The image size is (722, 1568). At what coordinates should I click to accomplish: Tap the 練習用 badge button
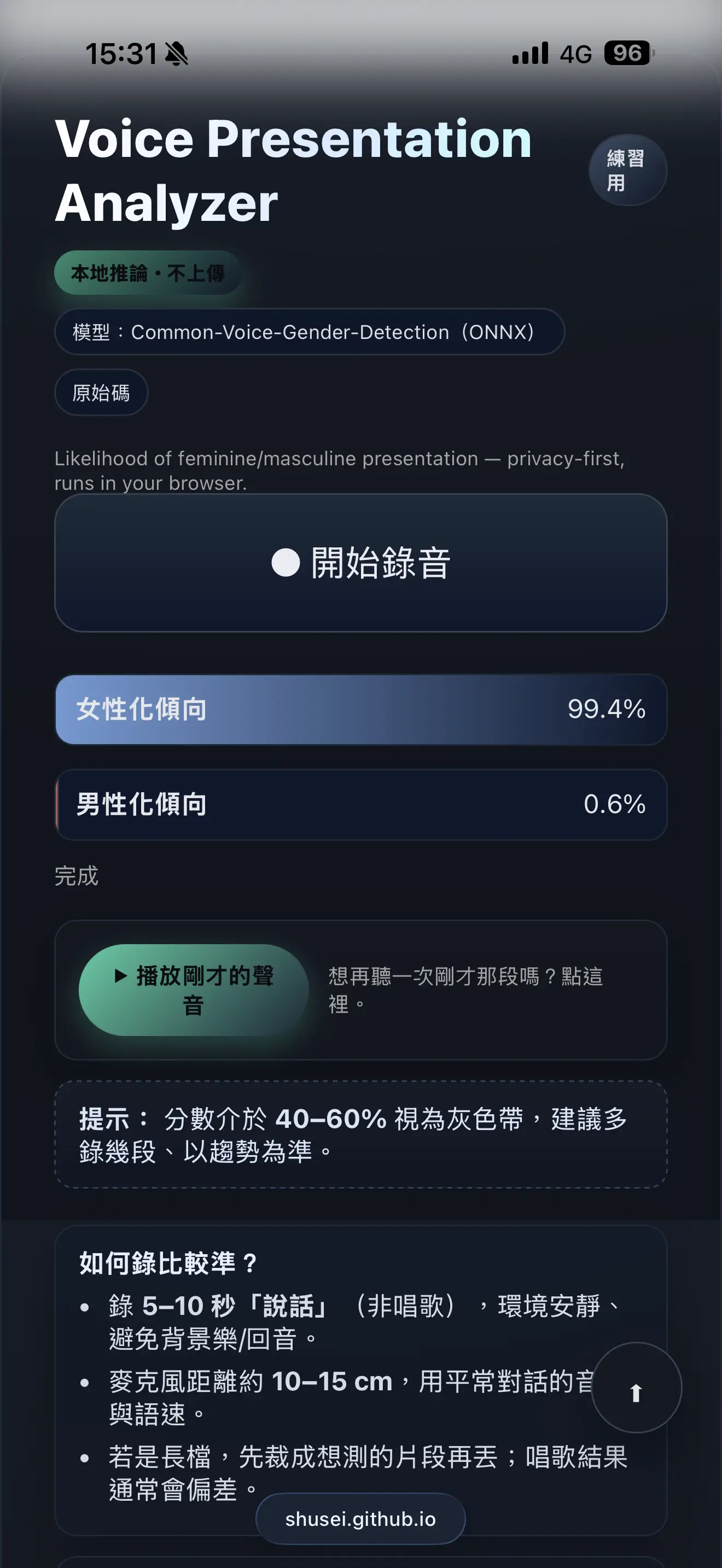click(627, 171)
